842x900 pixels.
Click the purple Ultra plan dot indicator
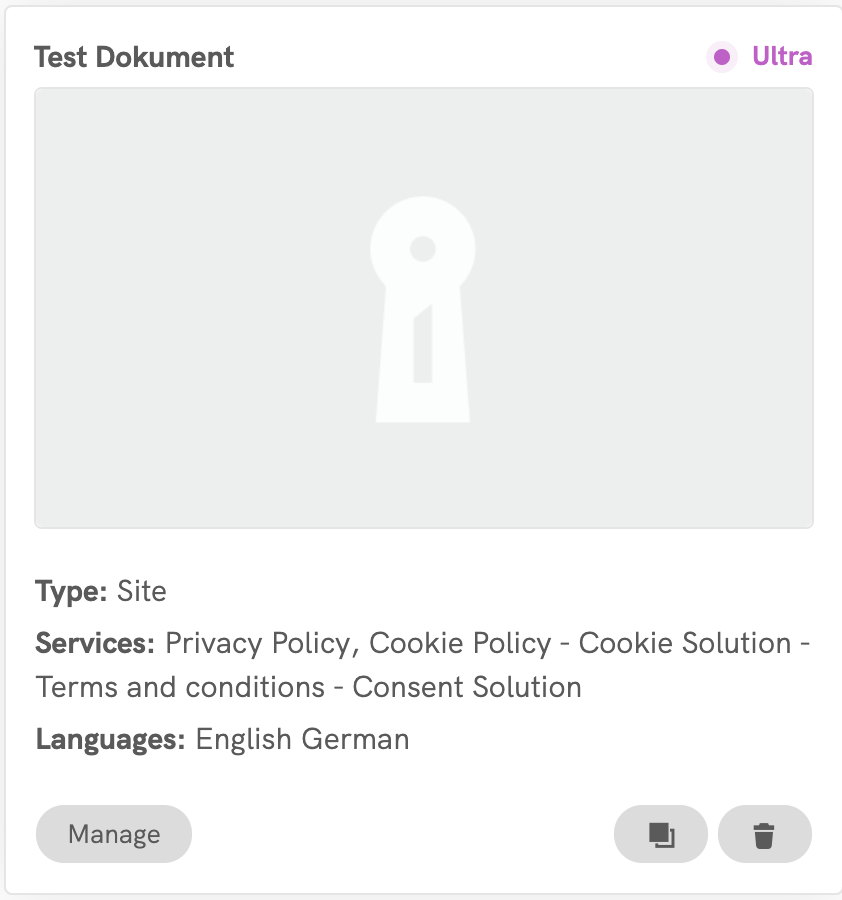point(721,58)
